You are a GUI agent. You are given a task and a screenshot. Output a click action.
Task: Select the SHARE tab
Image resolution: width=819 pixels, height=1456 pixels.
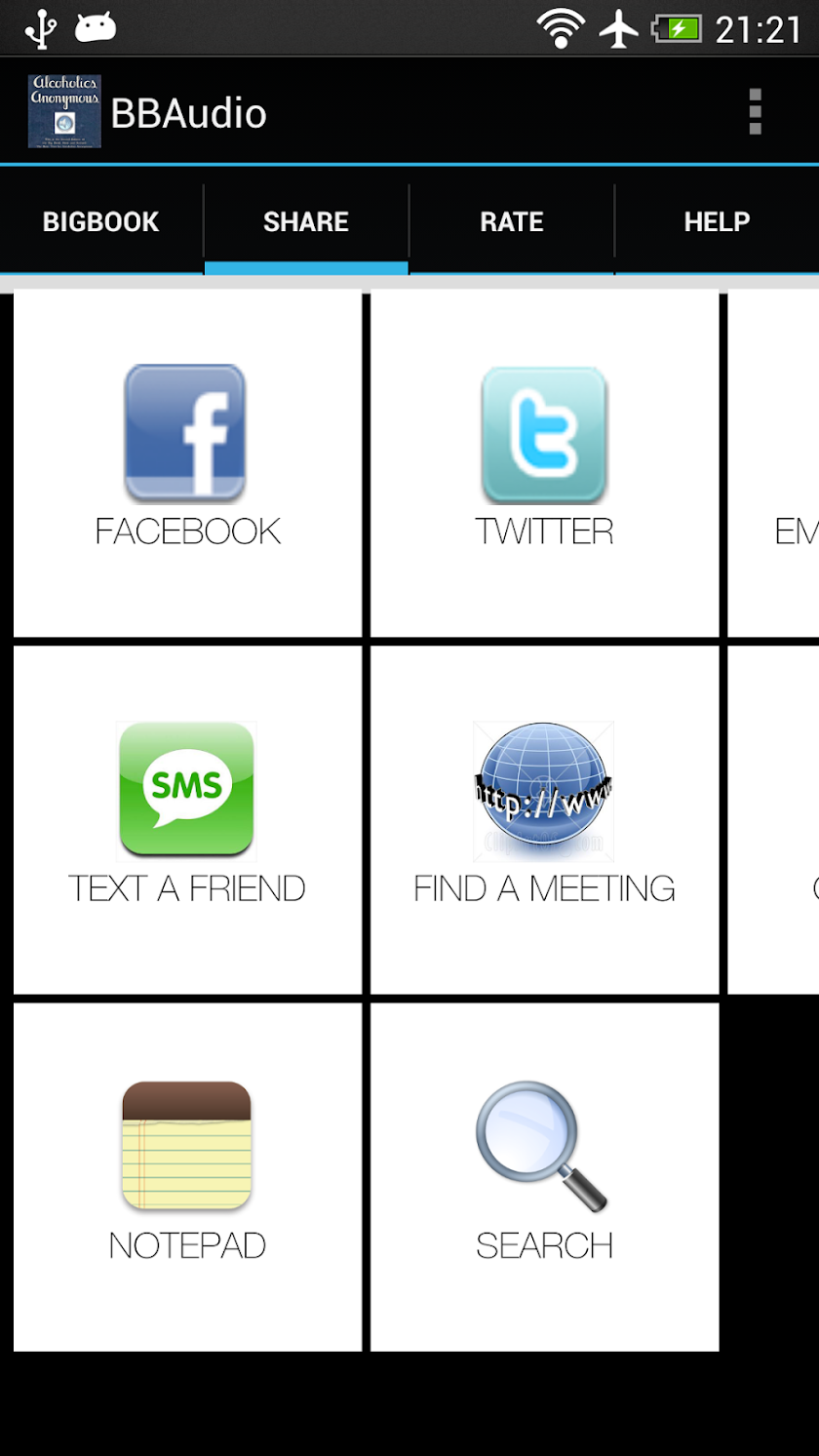[306, 222]
